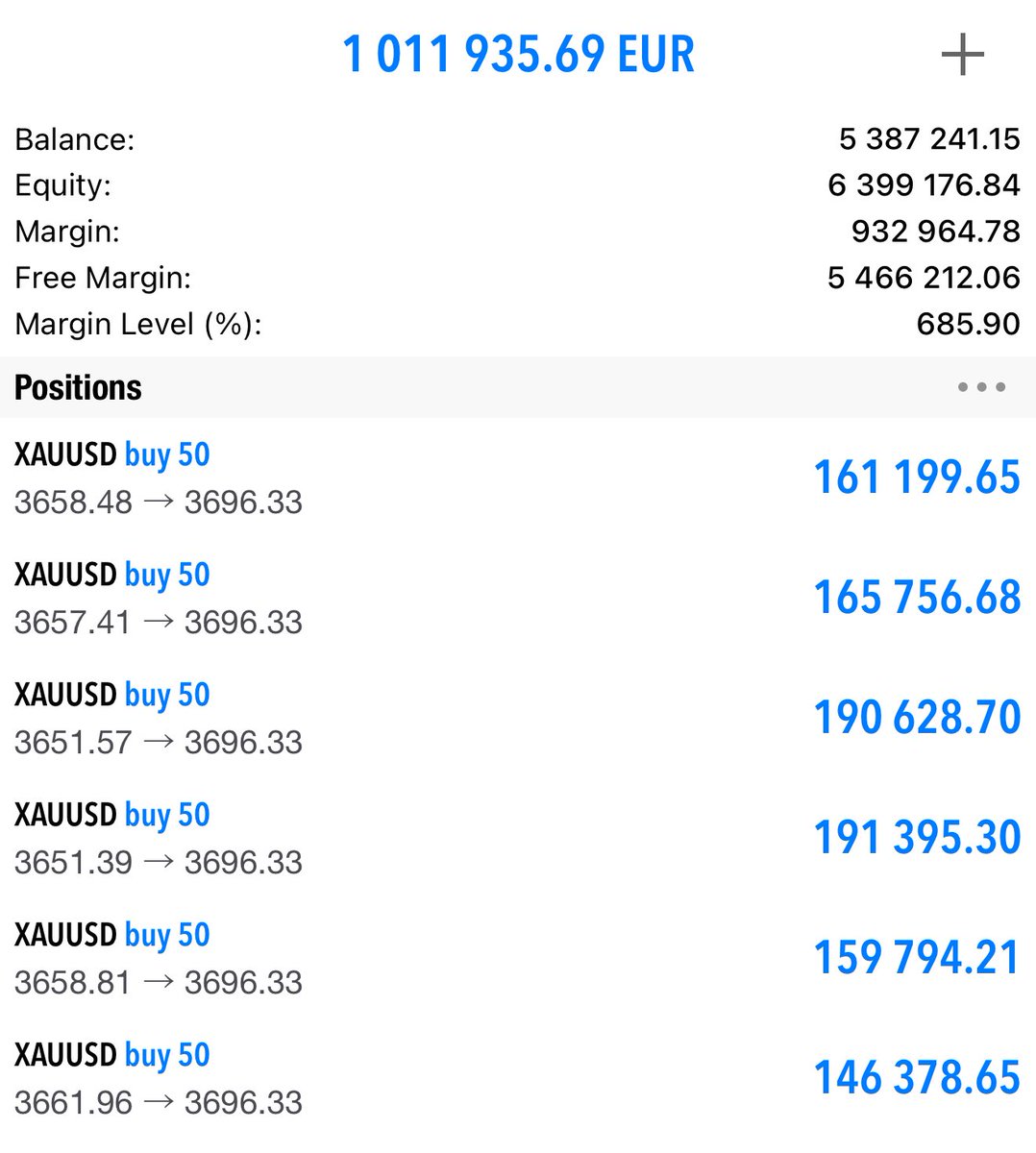Open XAUUSD position opened at 3658.48
The width and height of the screenshot is (1036, 1153).
pos(517,478)
